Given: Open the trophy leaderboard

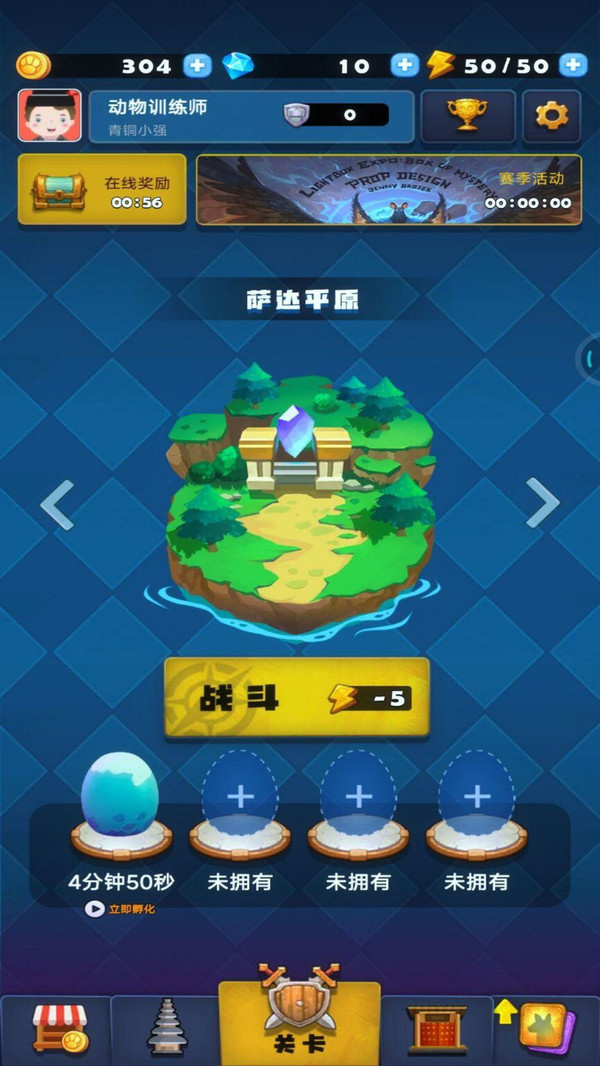Looking at the screenshot, I should (467, 116).
